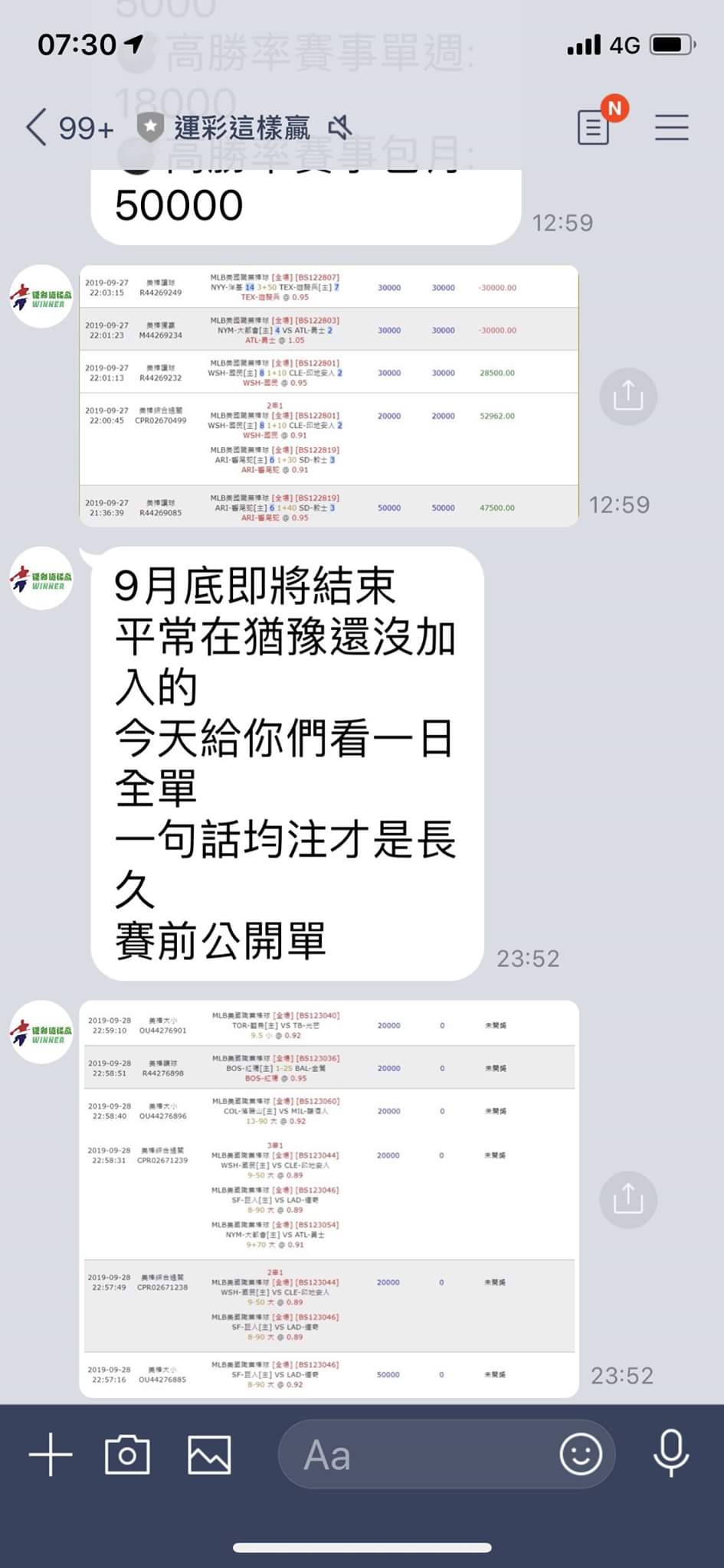Open the plus attachment menu

(51, 1454)
